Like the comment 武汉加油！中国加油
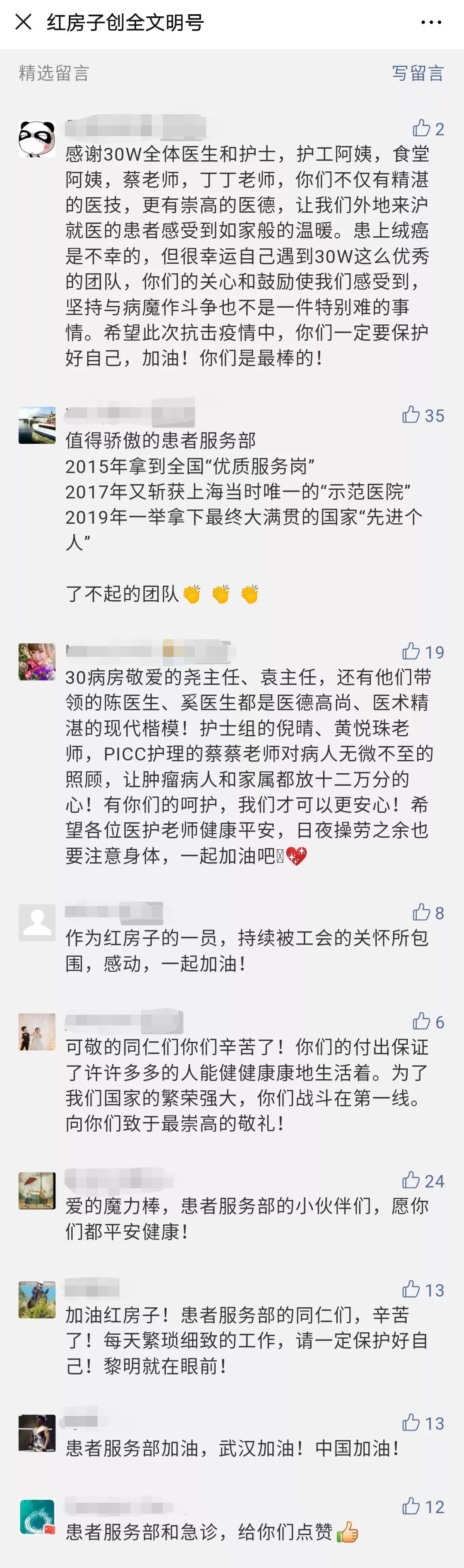464x1568 pixels. tap(412, 1422)
